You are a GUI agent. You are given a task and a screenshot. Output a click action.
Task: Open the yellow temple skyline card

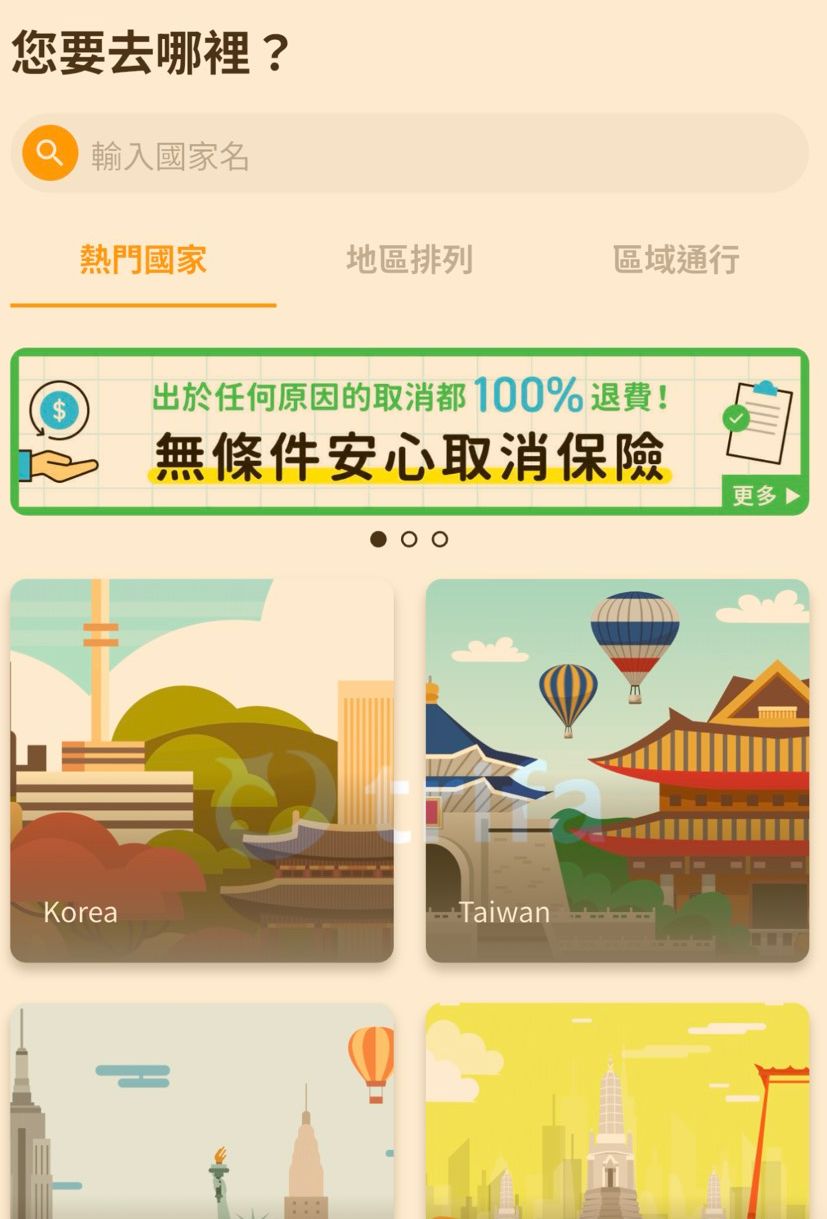click(x=617, y=1110)
